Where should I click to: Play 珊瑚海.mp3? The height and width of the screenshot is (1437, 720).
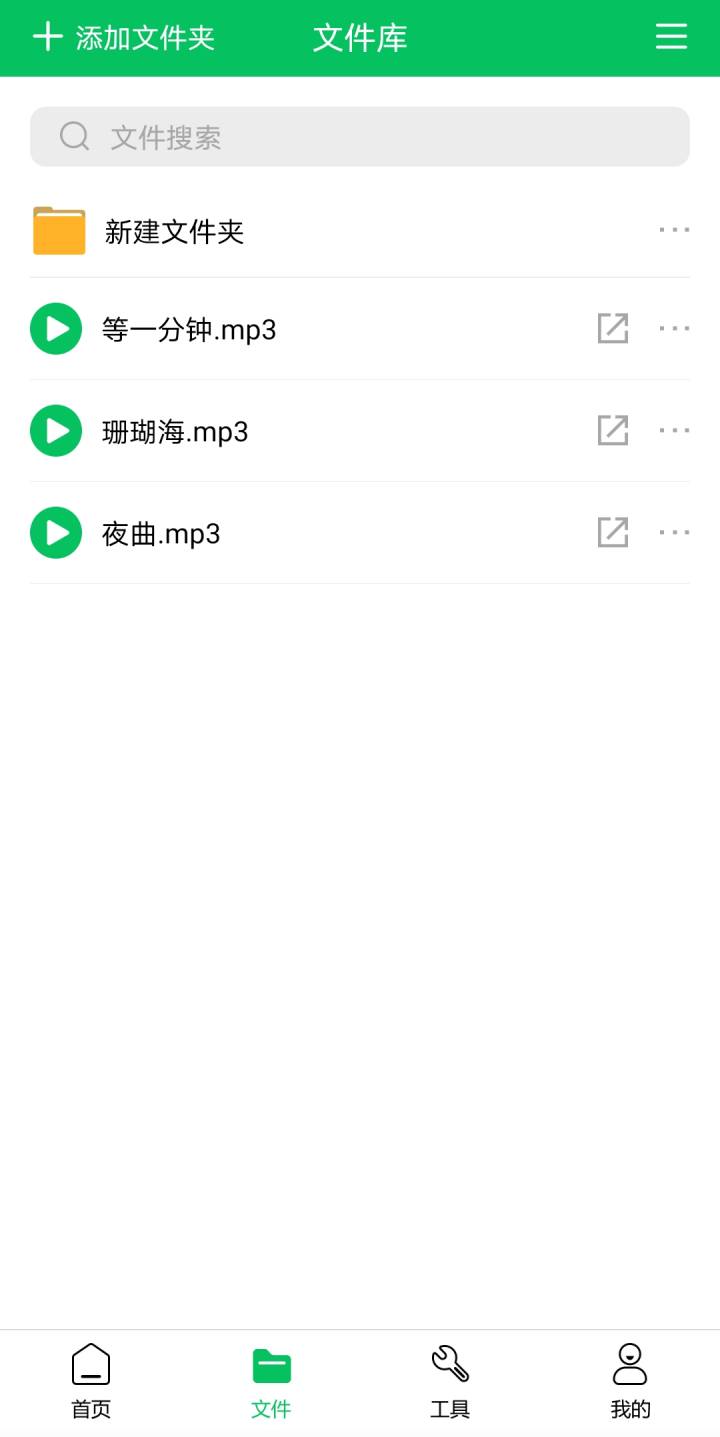coord(56,431)
